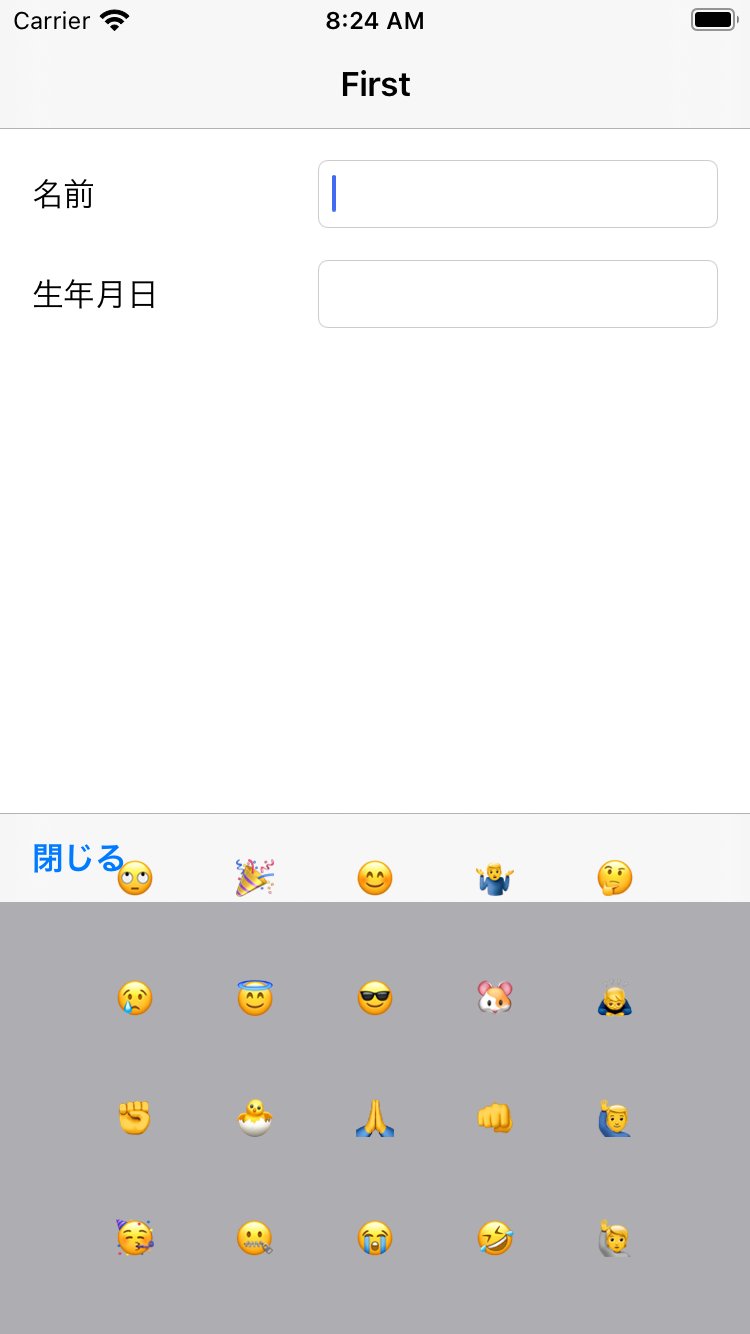Choose the rolling on floor laughing emoji
Viewport: 750px width, 1334px height.
pos(495,1240)
